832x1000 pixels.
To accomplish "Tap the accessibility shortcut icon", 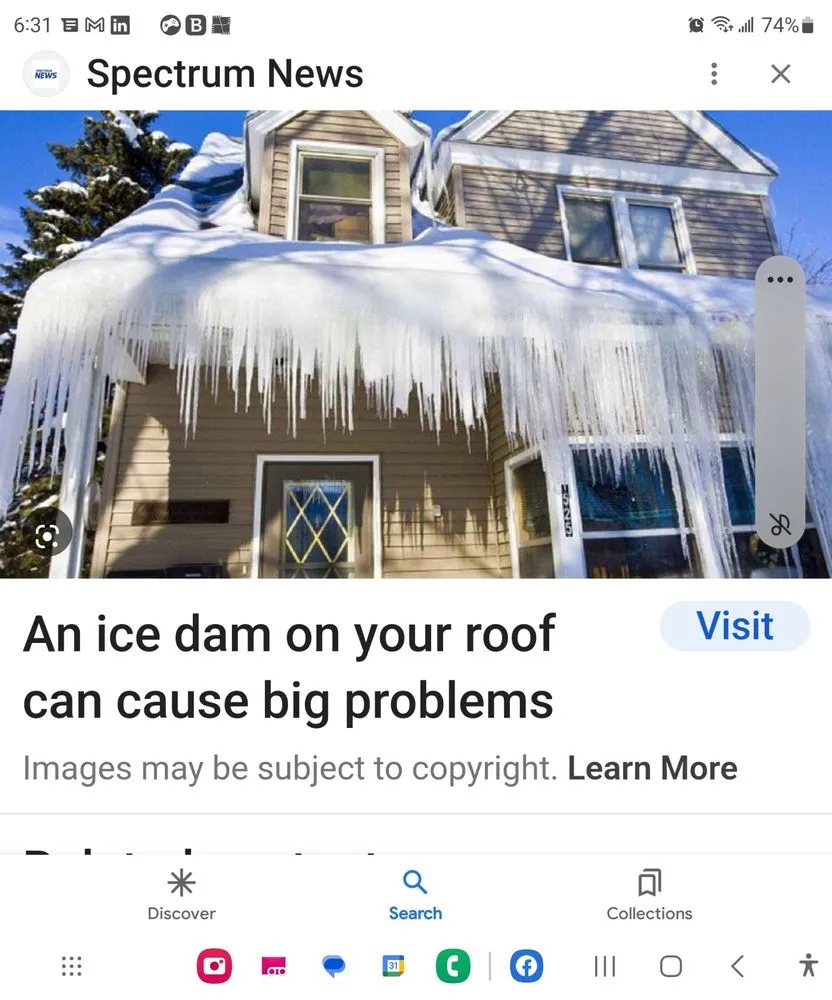I will [808, 966].
